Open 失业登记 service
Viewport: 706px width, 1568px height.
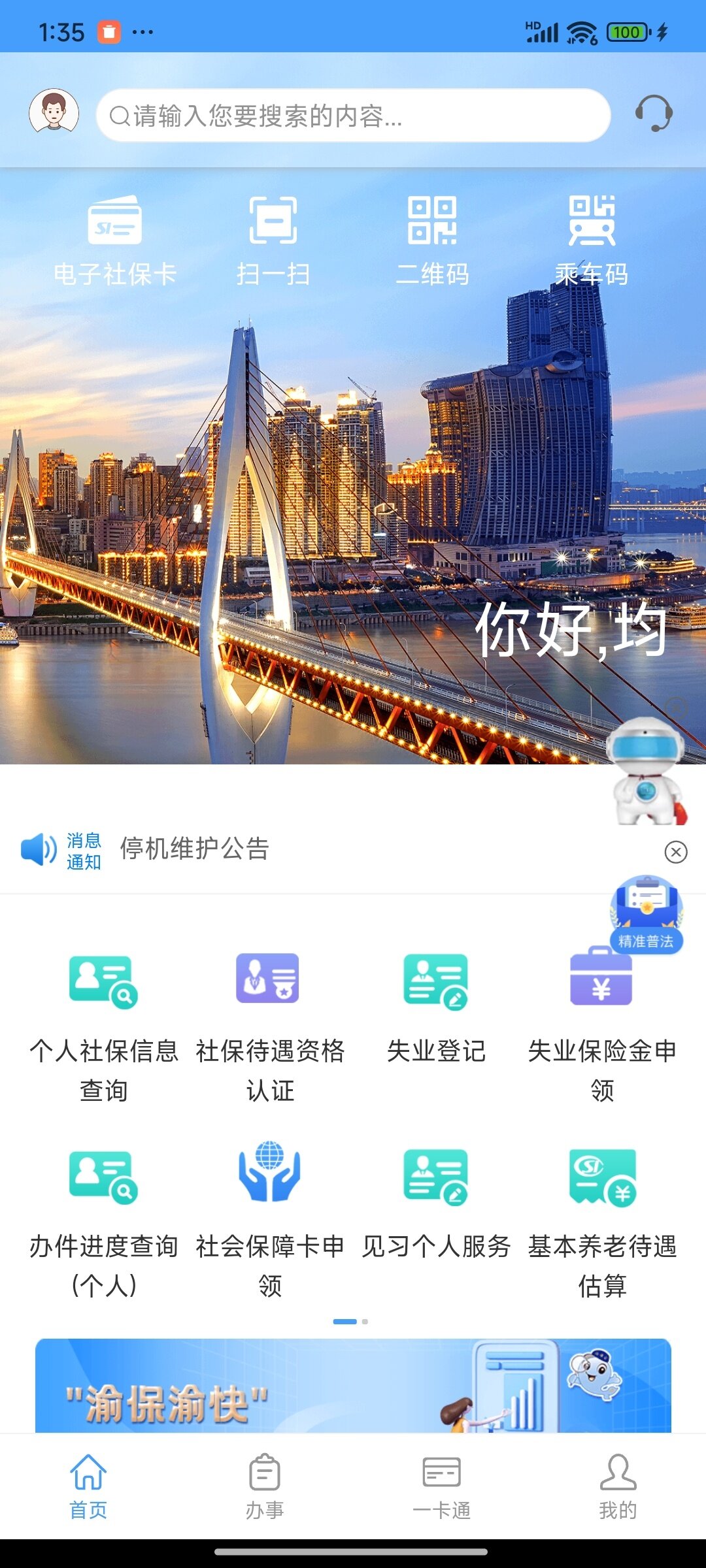(x=436, y=1006)
